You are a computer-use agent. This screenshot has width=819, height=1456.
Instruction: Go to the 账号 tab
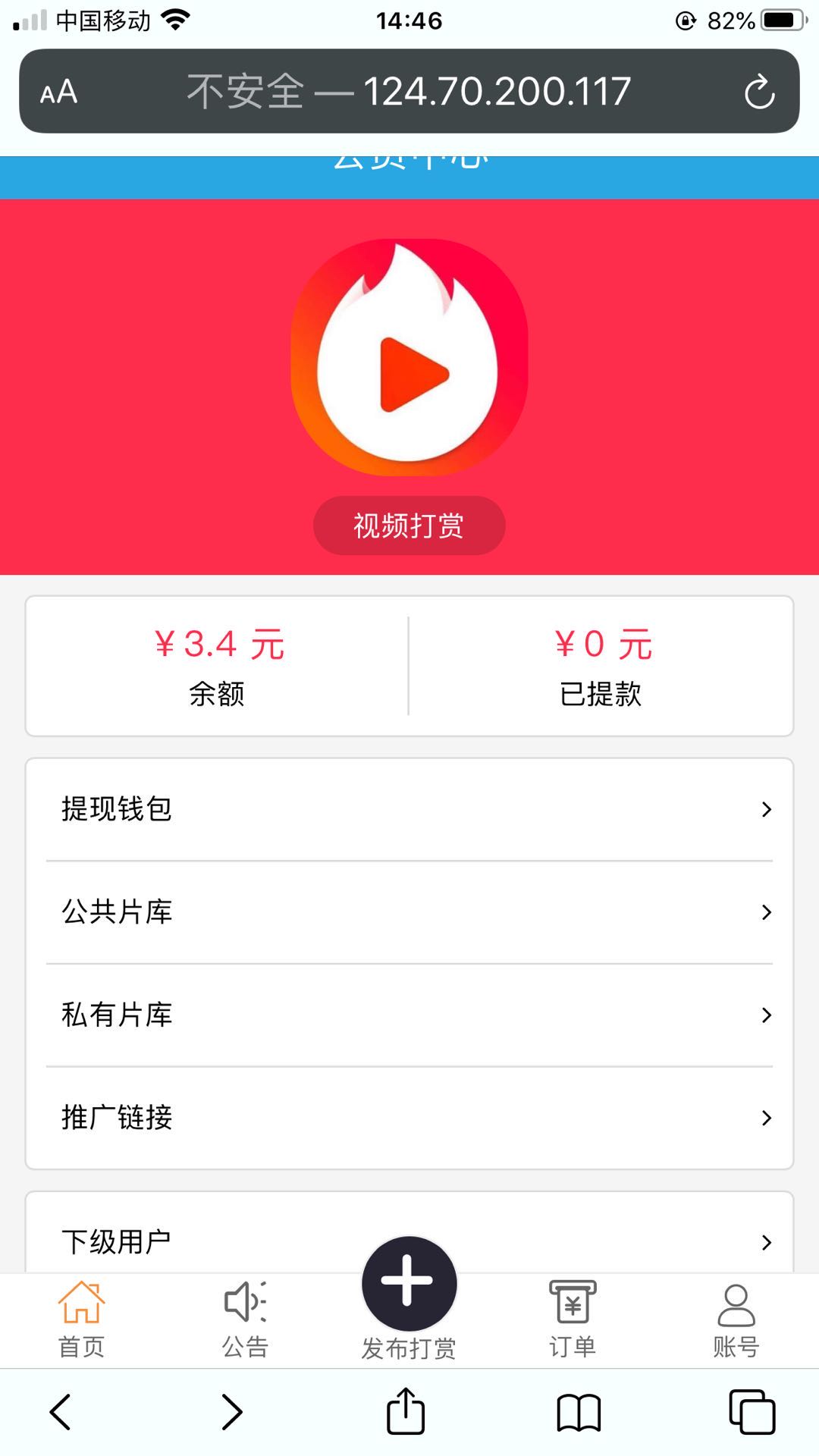pyautogui.click(x=736, y=1320)
